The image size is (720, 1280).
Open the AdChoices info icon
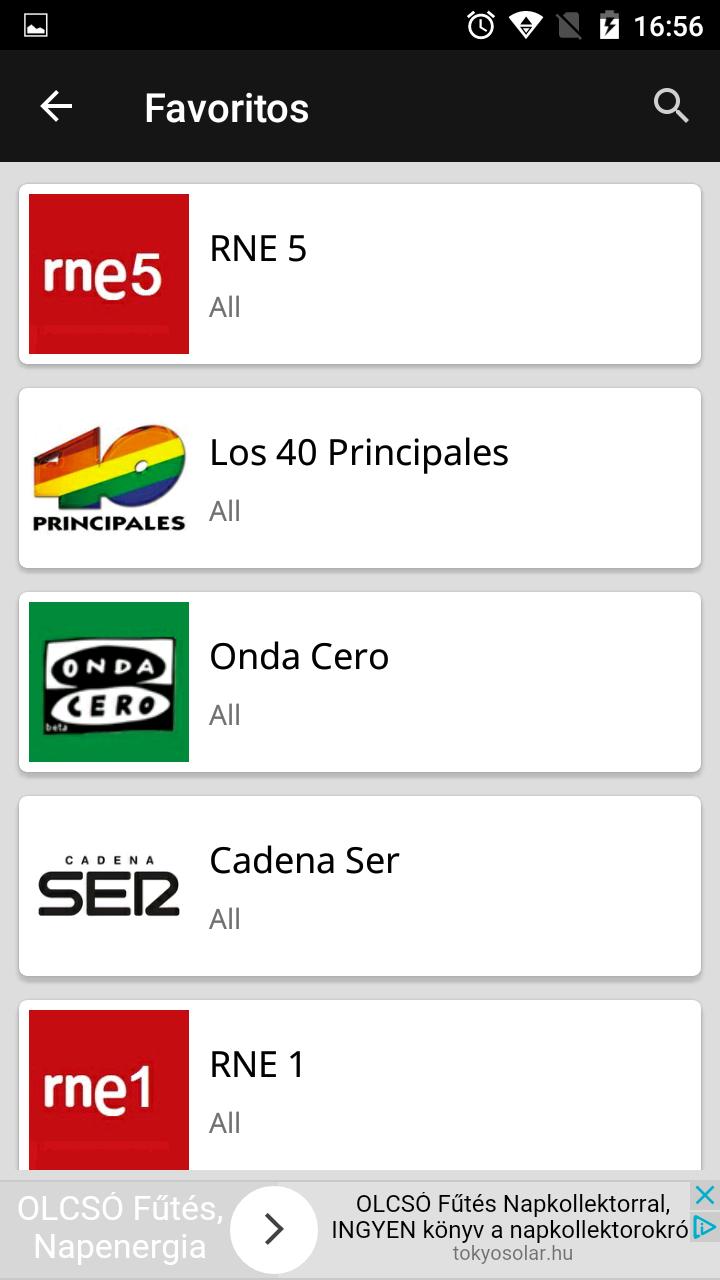pos(705,1226)
